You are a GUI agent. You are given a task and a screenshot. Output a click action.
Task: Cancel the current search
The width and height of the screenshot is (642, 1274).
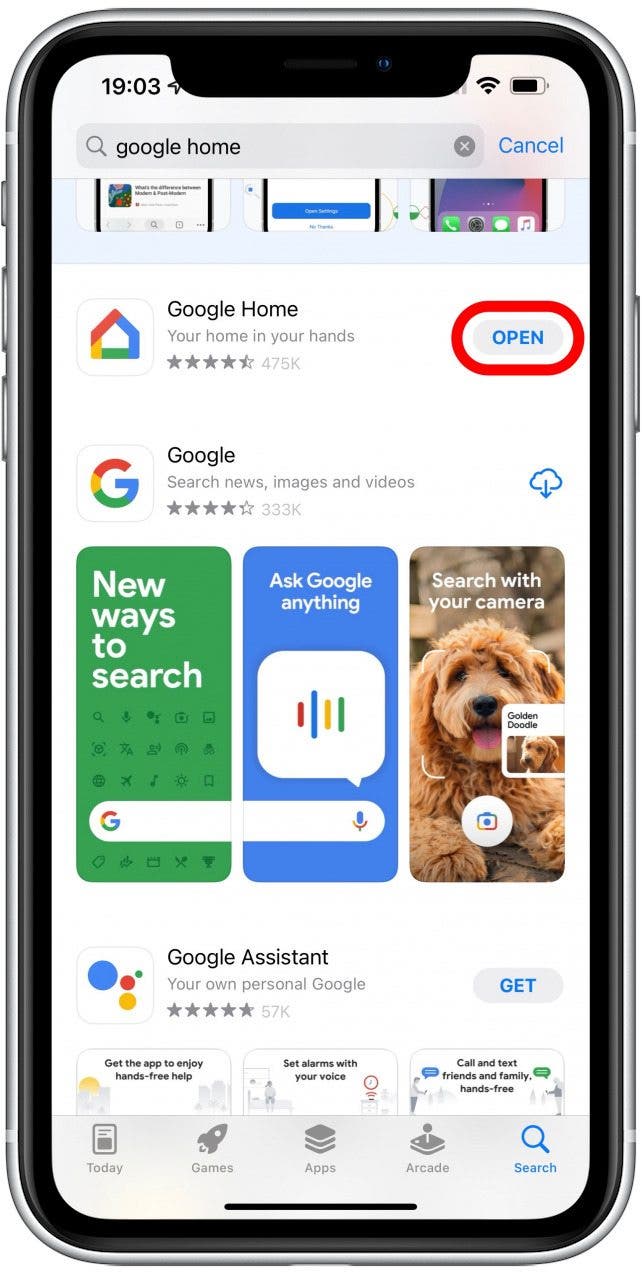coord(530,146)
